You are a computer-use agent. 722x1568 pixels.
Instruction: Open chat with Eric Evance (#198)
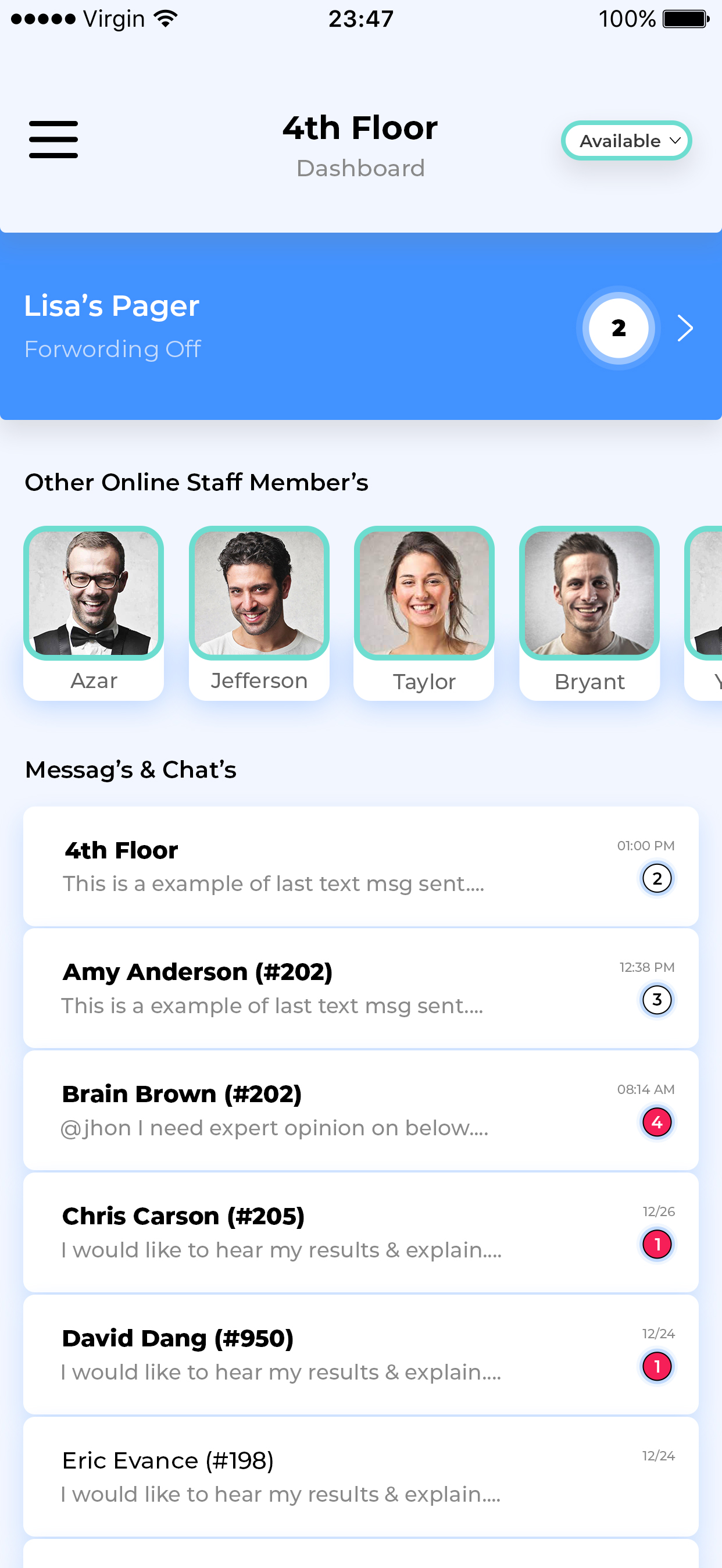[360, 1476]
